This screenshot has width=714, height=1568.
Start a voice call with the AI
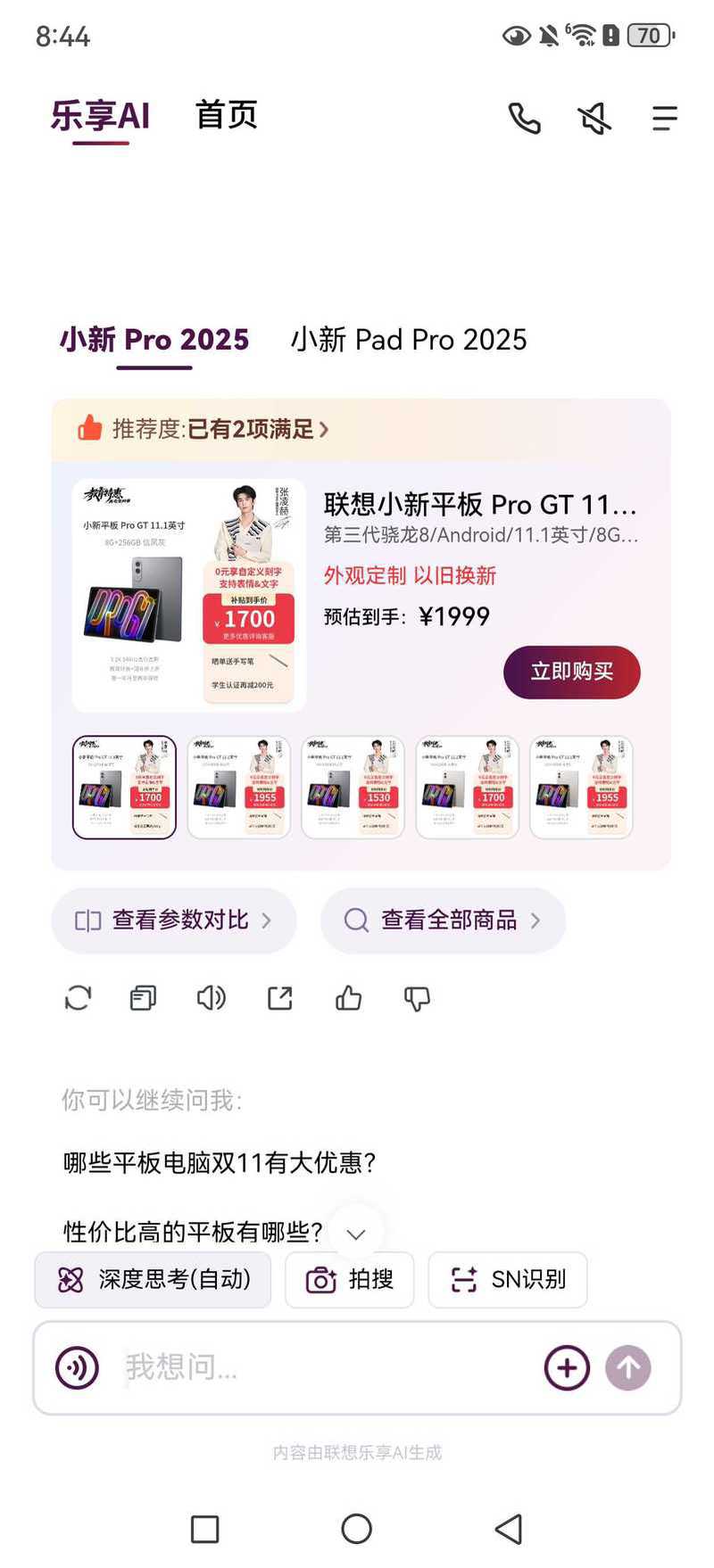pos(524,118)
